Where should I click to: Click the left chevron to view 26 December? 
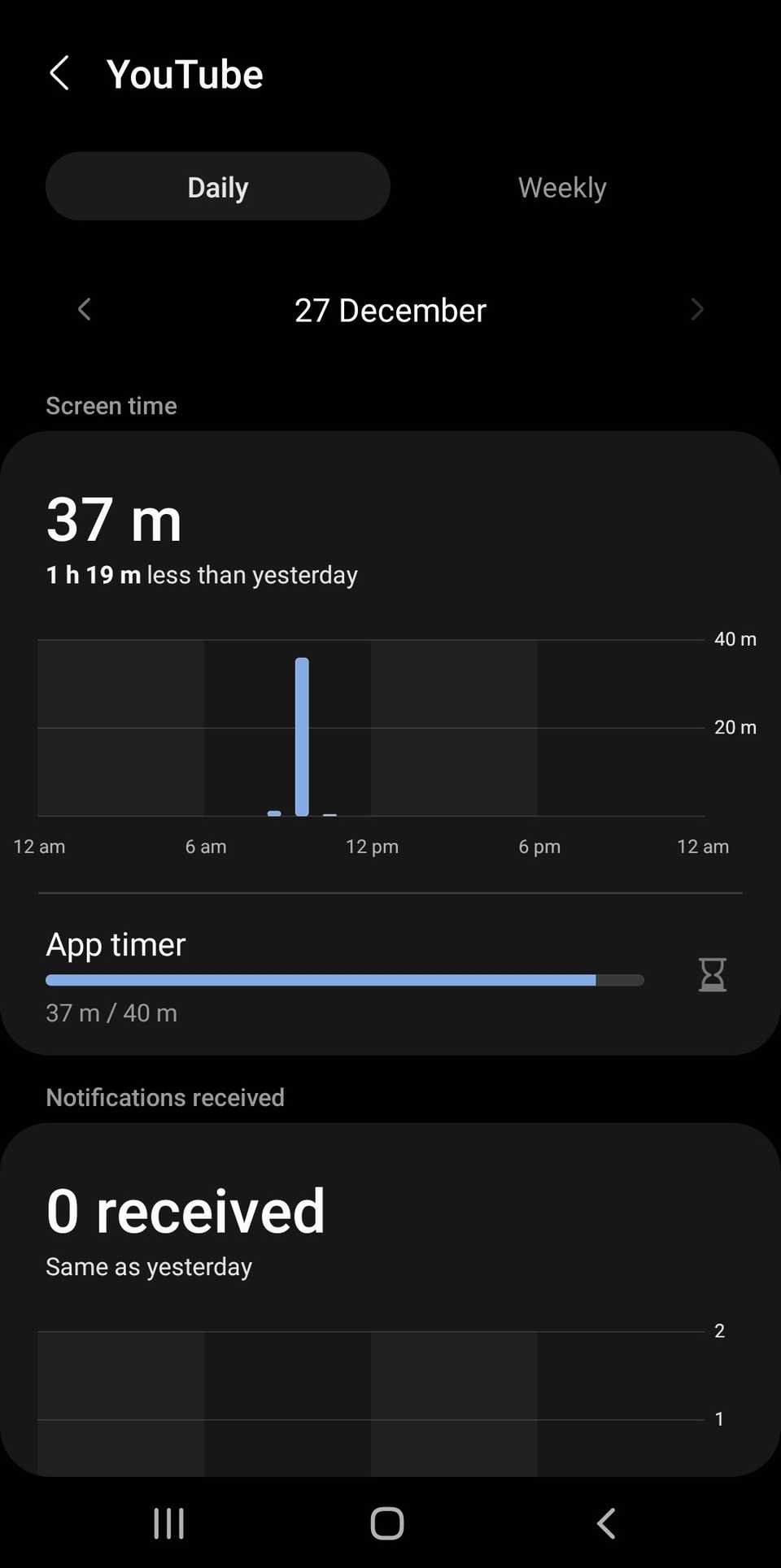click(84, 309)
